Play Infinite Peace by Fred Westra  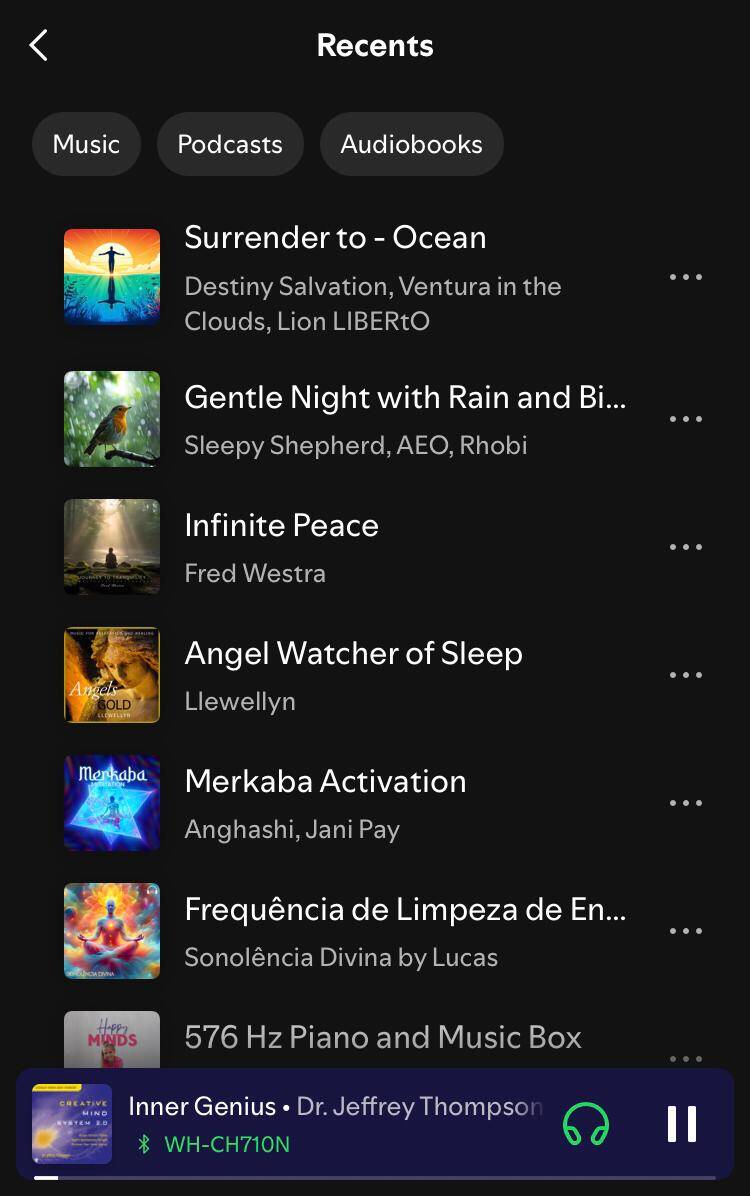[281, 526]
